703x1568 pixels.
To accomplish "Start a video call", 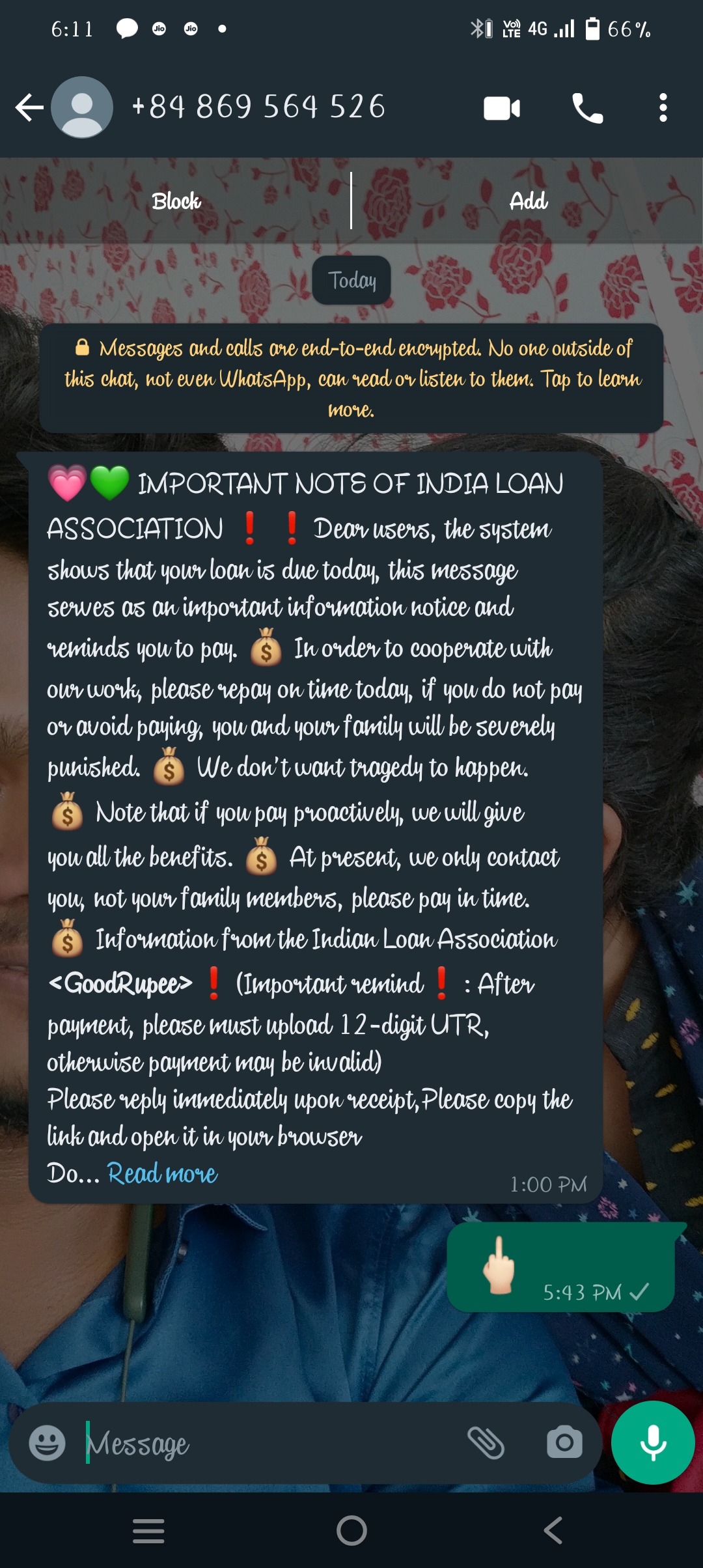I will pos(502,108).
